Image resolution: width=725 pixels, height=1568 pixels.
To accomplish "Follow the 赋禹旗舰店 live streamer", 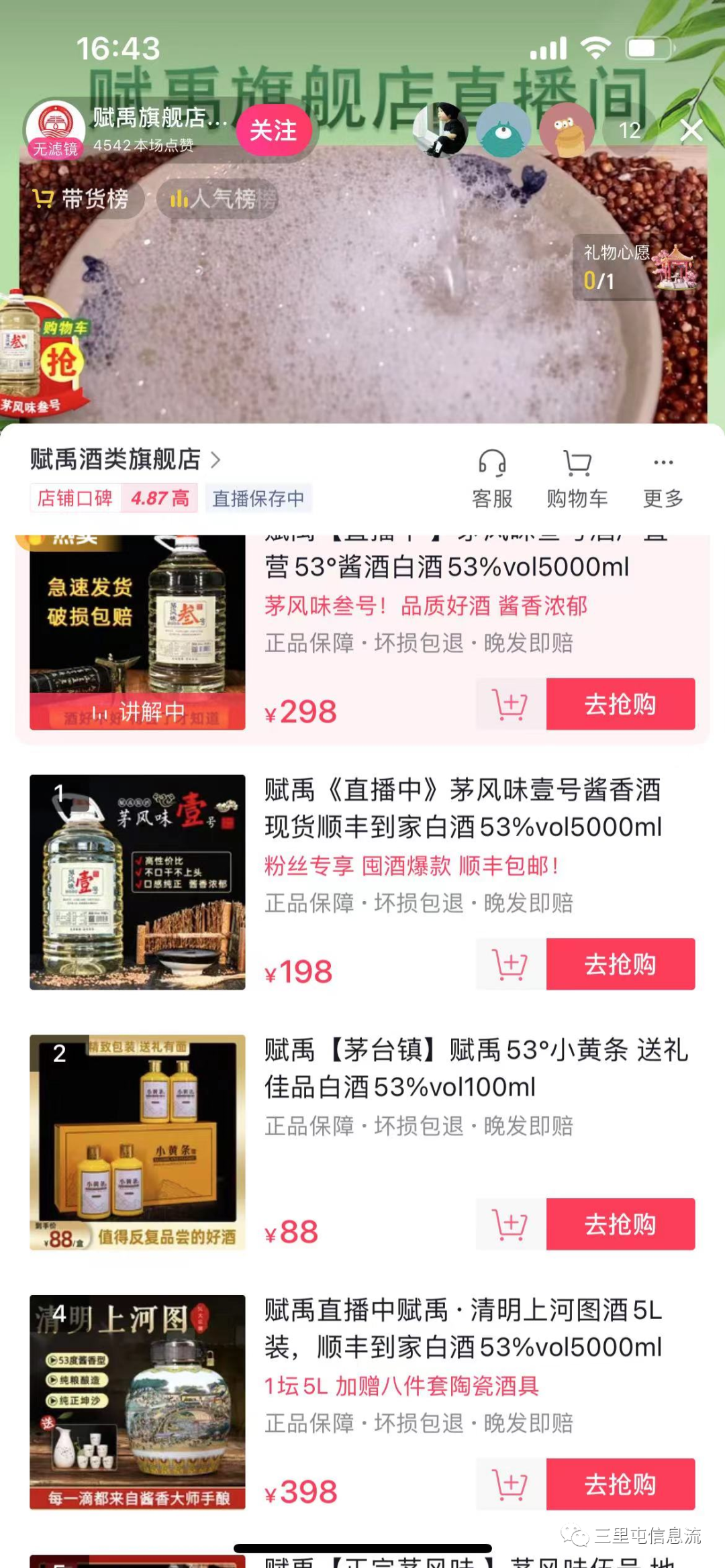I will click(x=273, y=130).
